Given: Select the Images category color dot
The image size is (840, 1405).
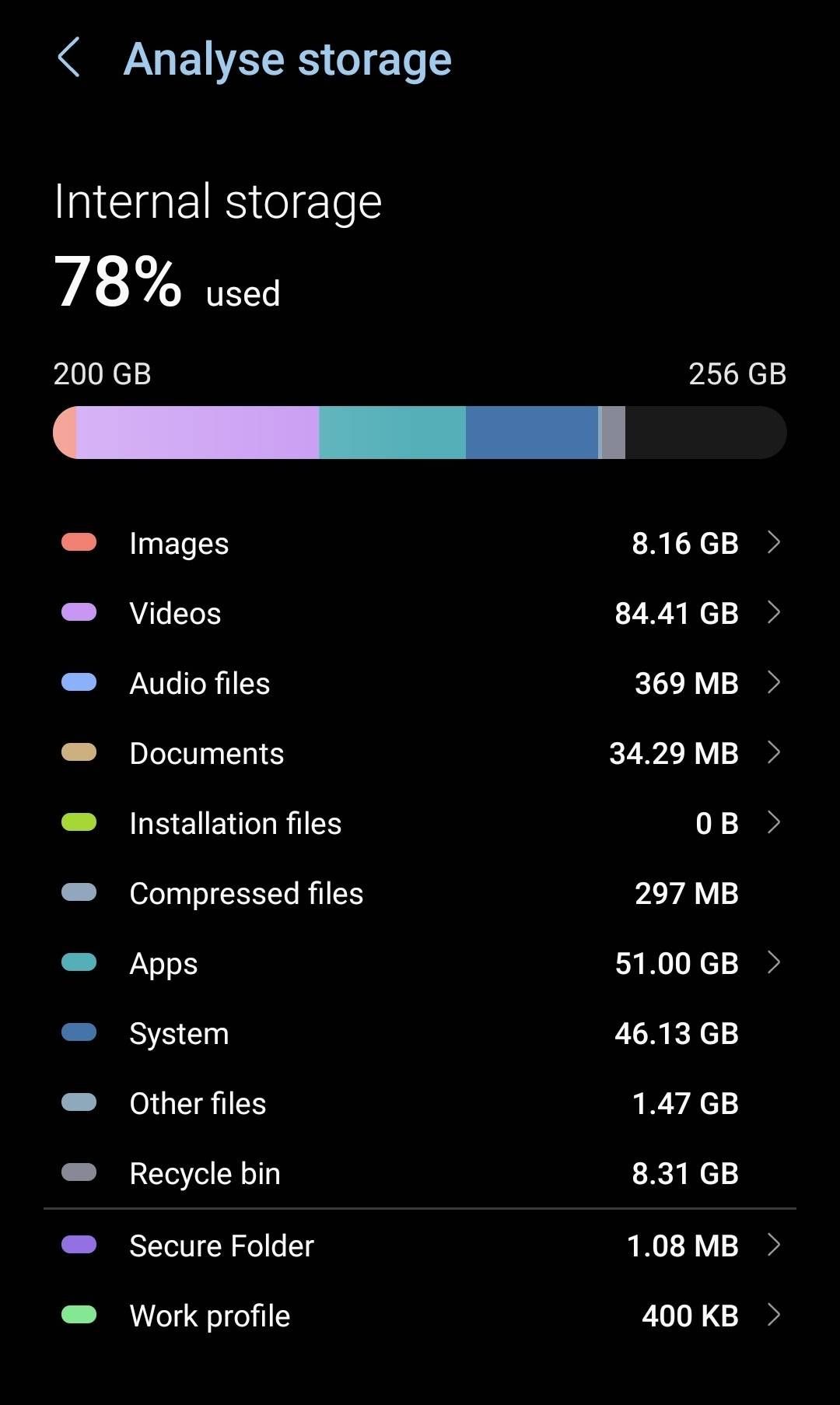Looking at the screenshot, I should coord(79,542).
